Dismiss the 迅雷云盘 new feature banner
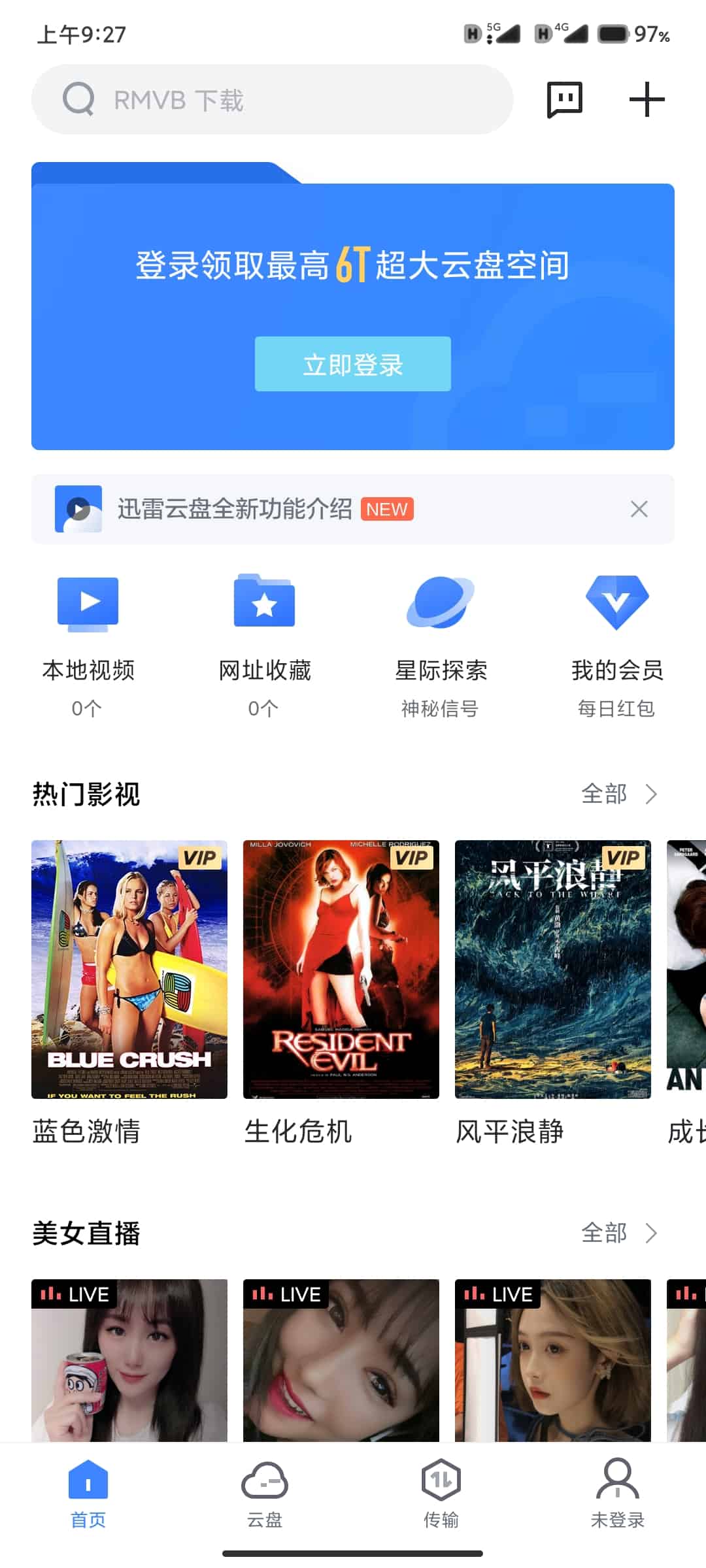 tap(639, 509)
